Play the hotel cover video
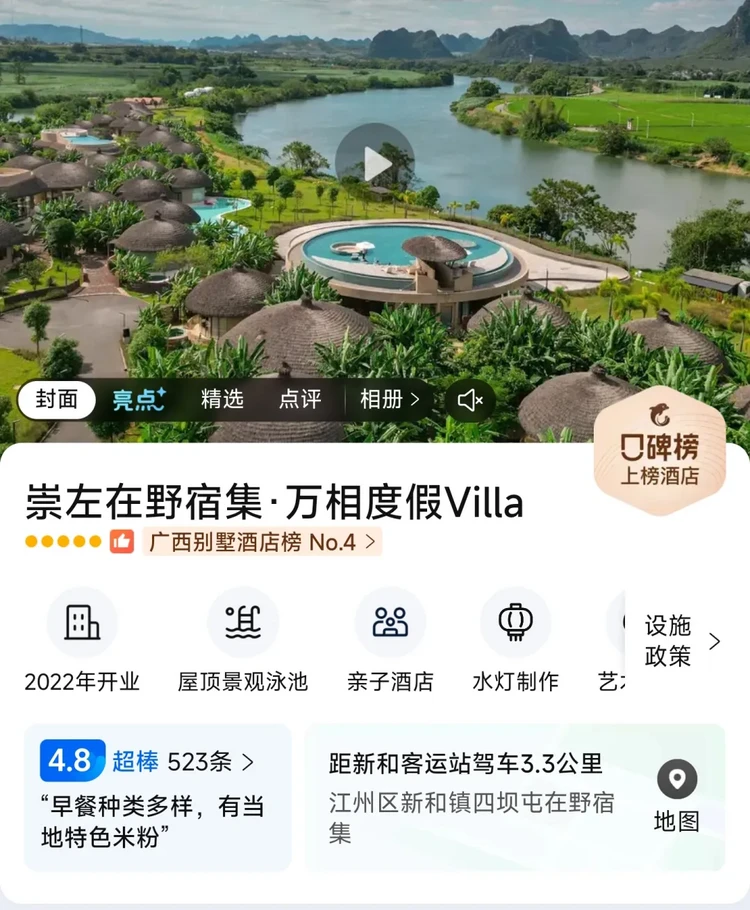750x910 pixels. coord(375,162)
